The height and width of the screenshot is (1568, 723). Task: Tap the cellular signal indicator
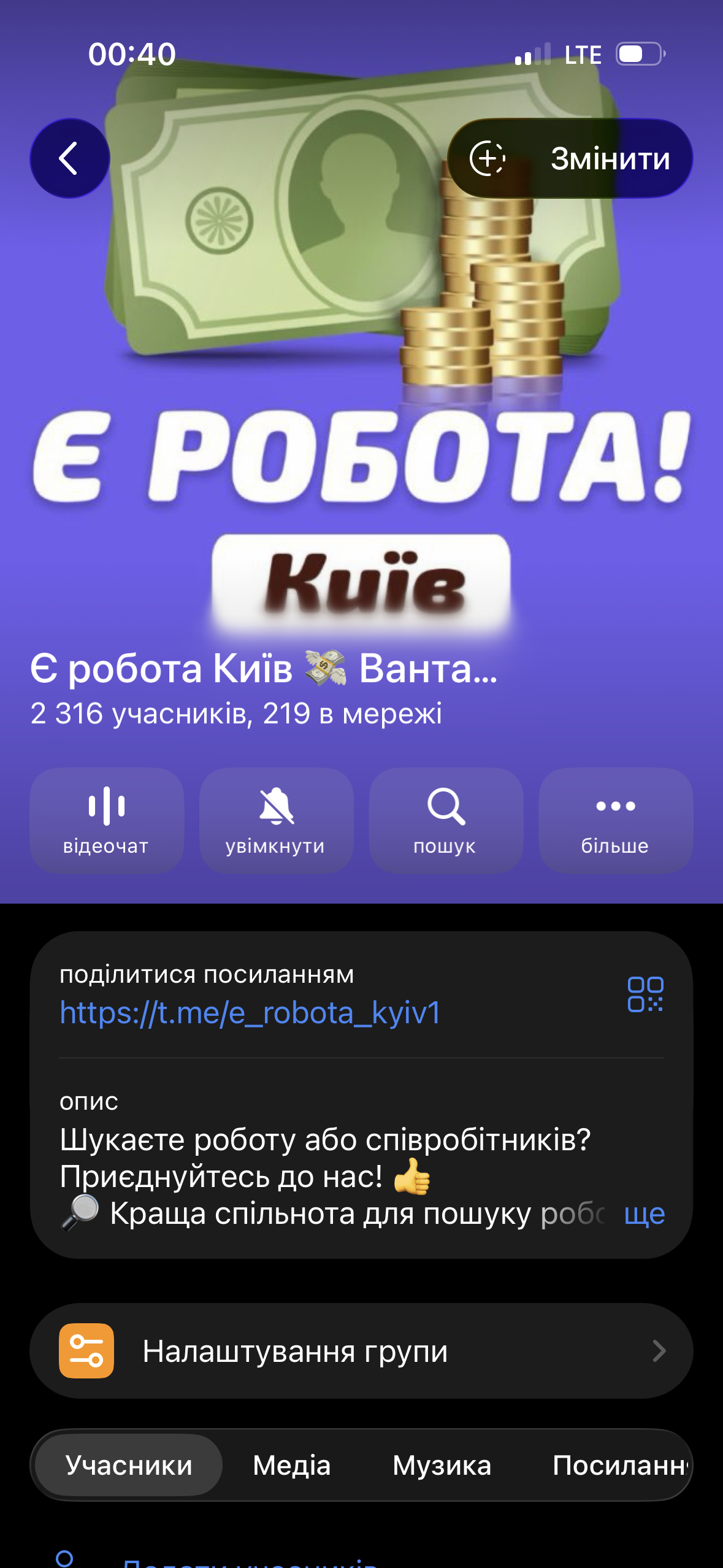point(531,55)
